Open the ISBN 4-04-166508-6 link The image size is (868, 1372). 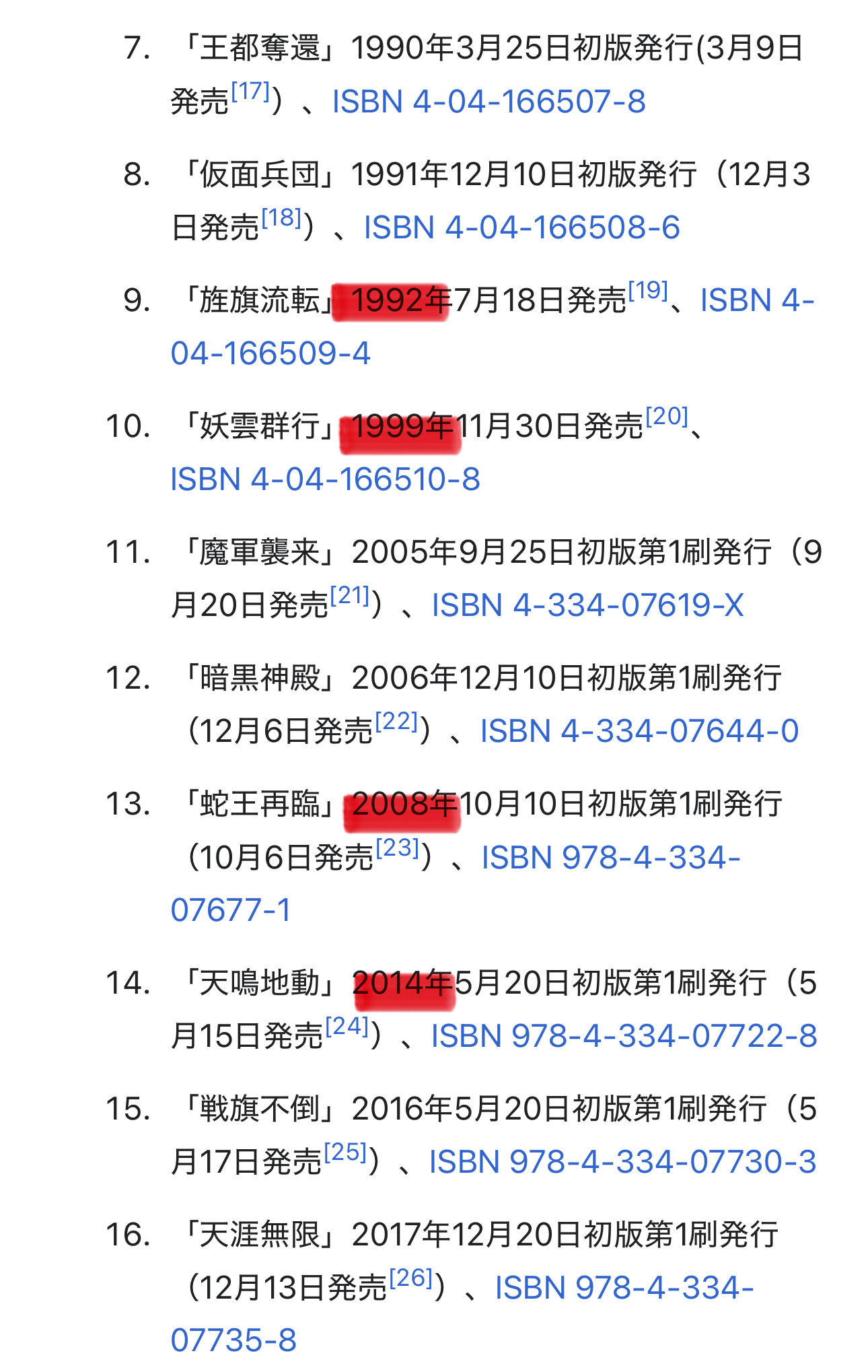(x=521, y=228)
